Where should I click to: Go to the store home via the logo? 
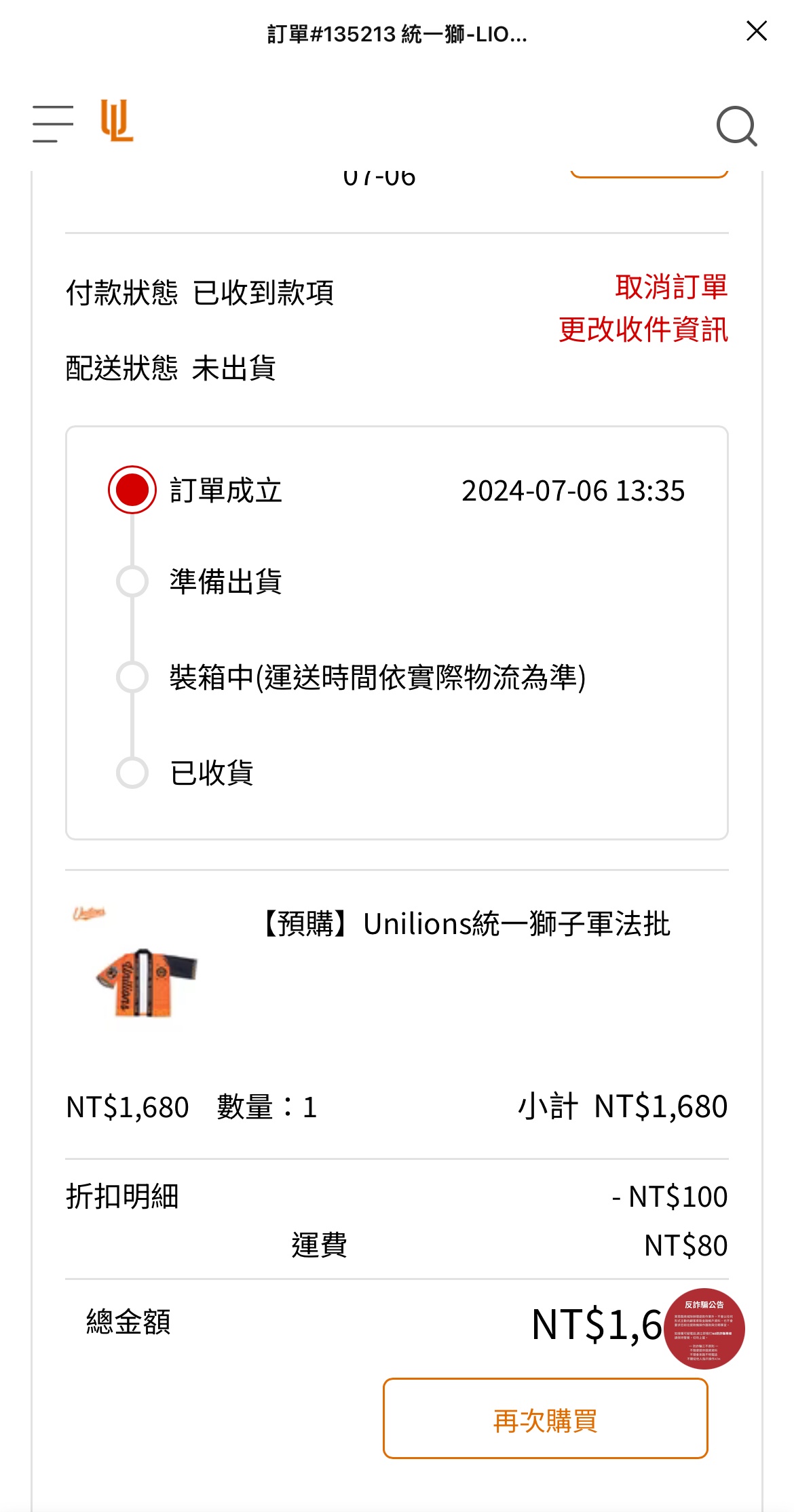(x=117, y=121)
